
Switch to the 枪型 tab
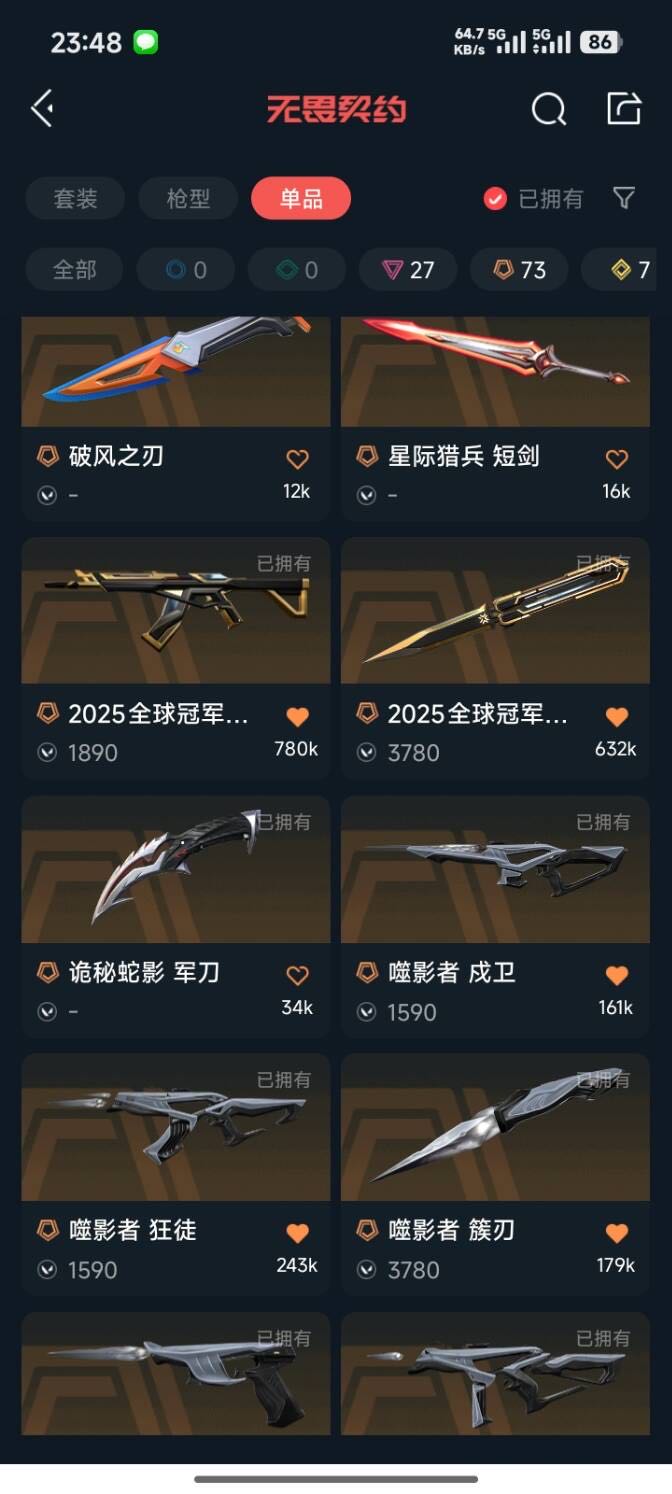pyautogui.click(x=188, y=198)
